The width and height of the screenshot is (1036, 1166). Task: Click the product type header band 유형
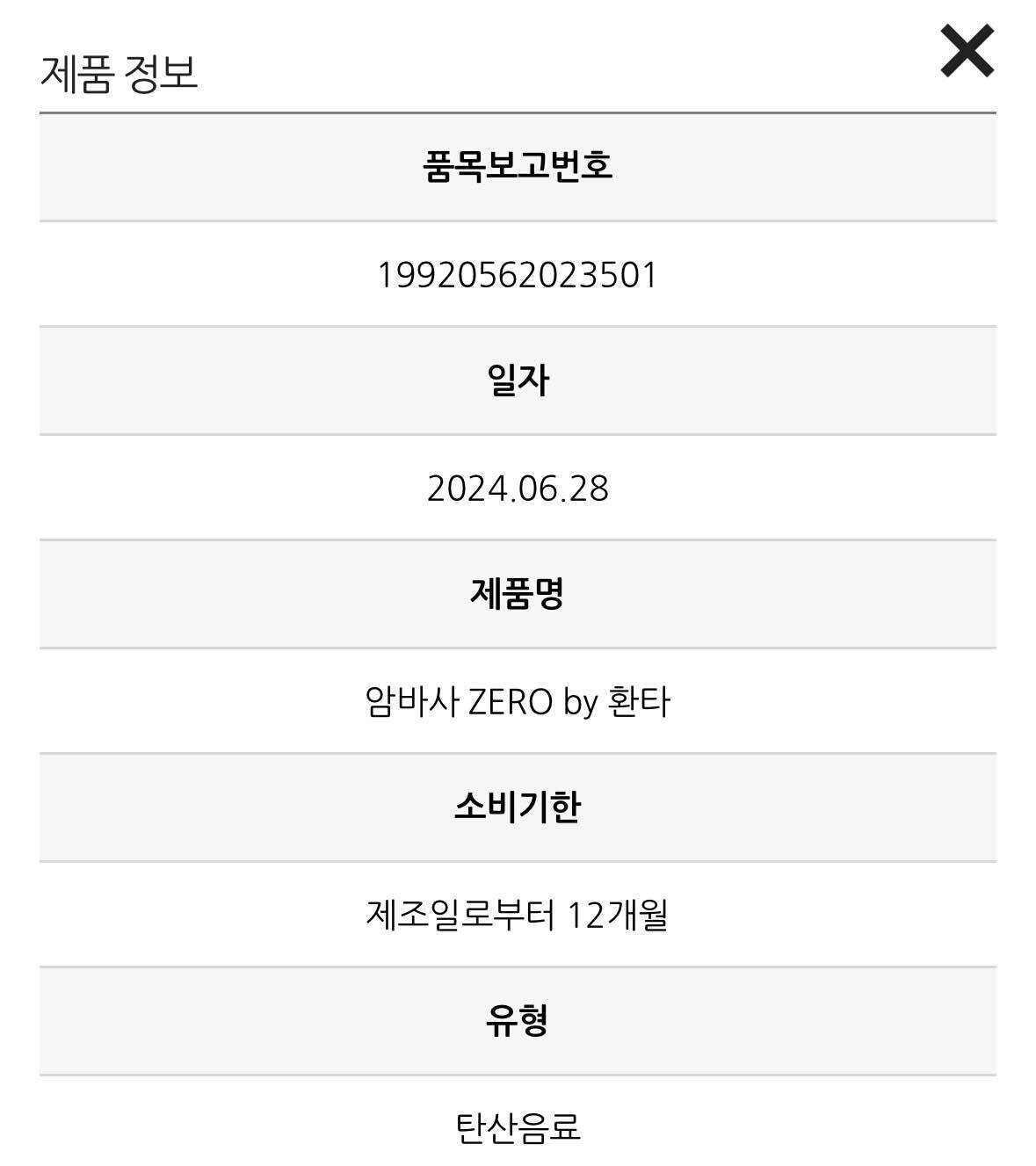[518, 1019]
